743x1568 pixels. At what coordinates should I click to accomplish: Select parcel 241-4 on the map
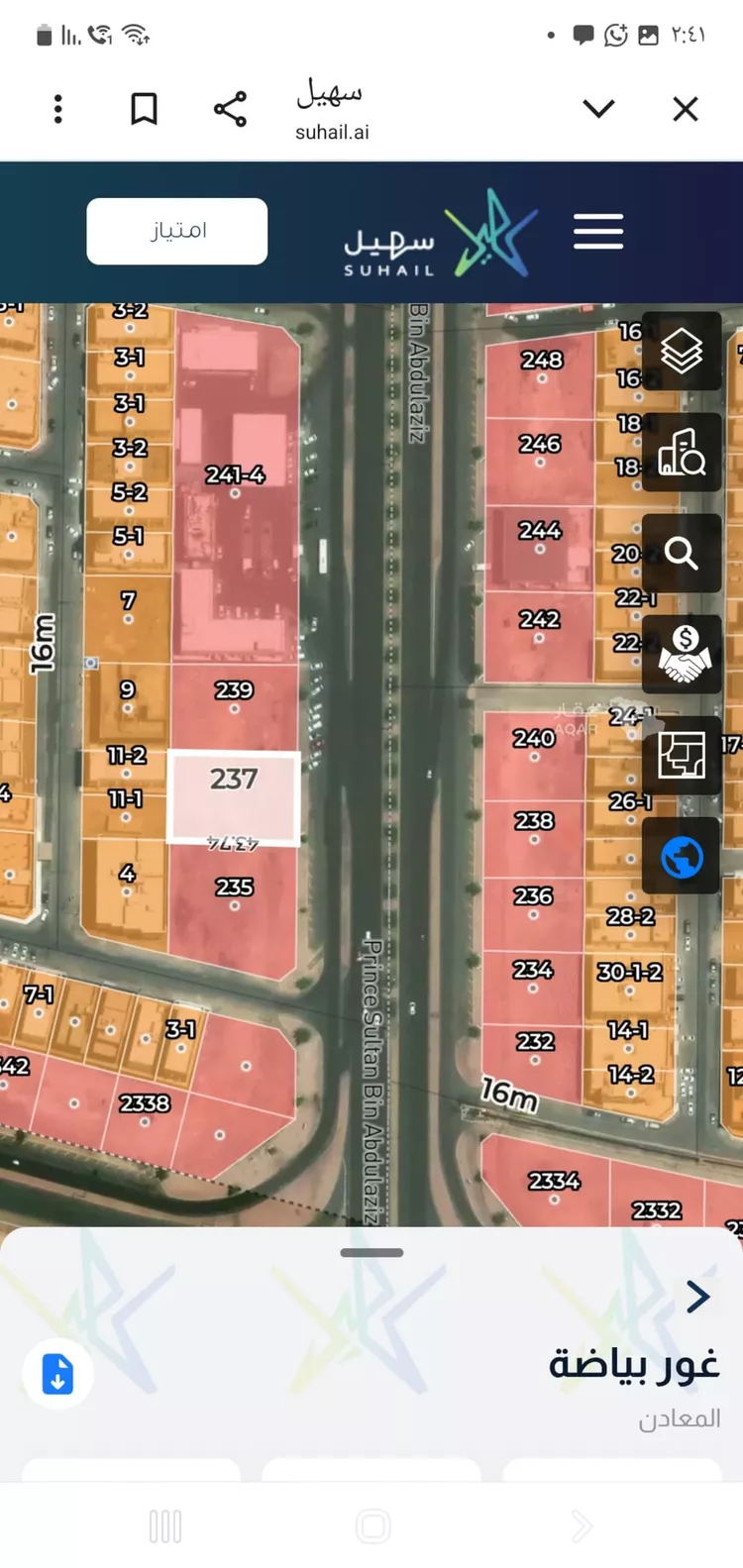pos(236,475)
